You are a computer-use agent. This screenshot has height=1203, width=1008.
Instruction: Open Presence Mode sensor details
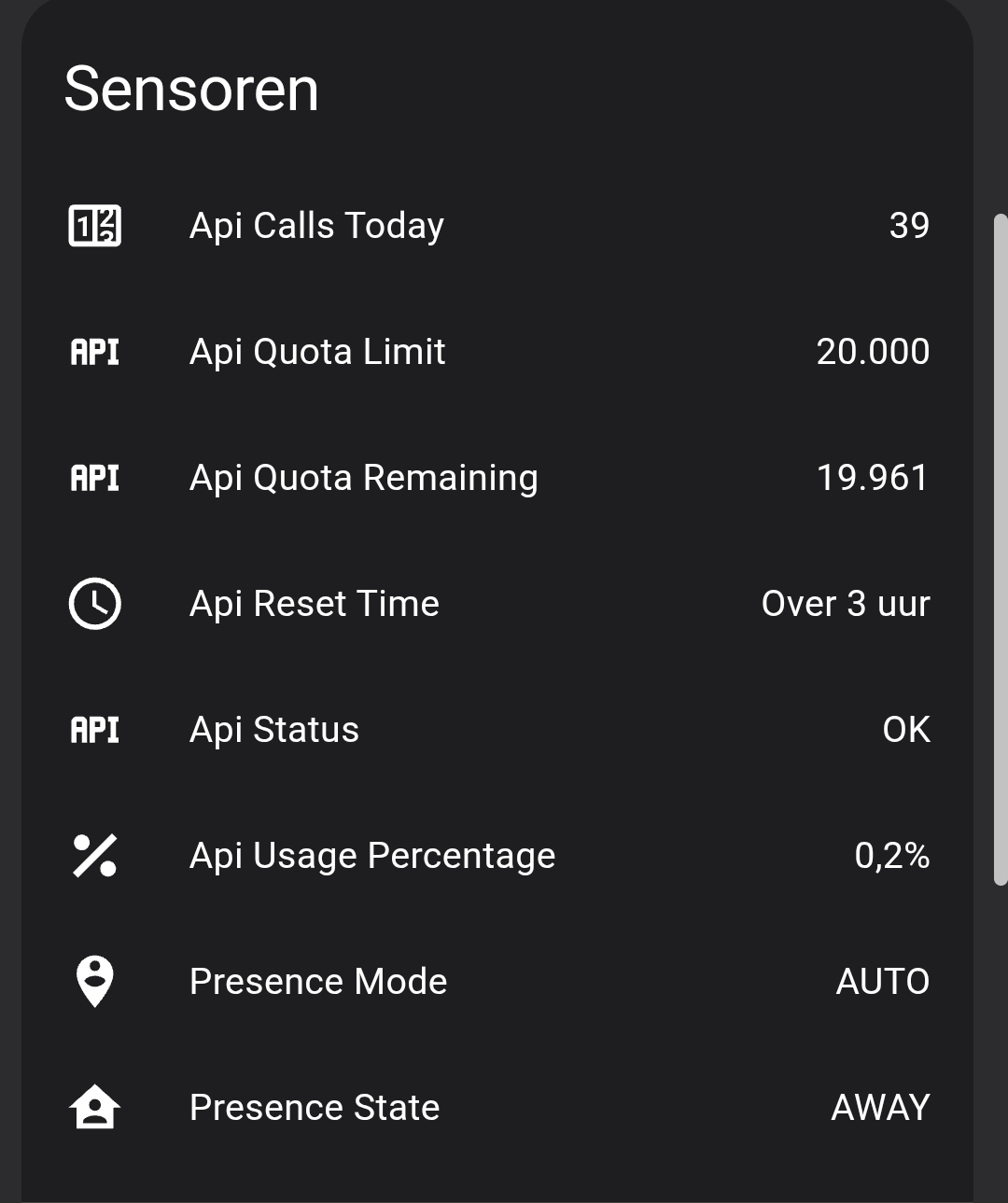[317, 982]
